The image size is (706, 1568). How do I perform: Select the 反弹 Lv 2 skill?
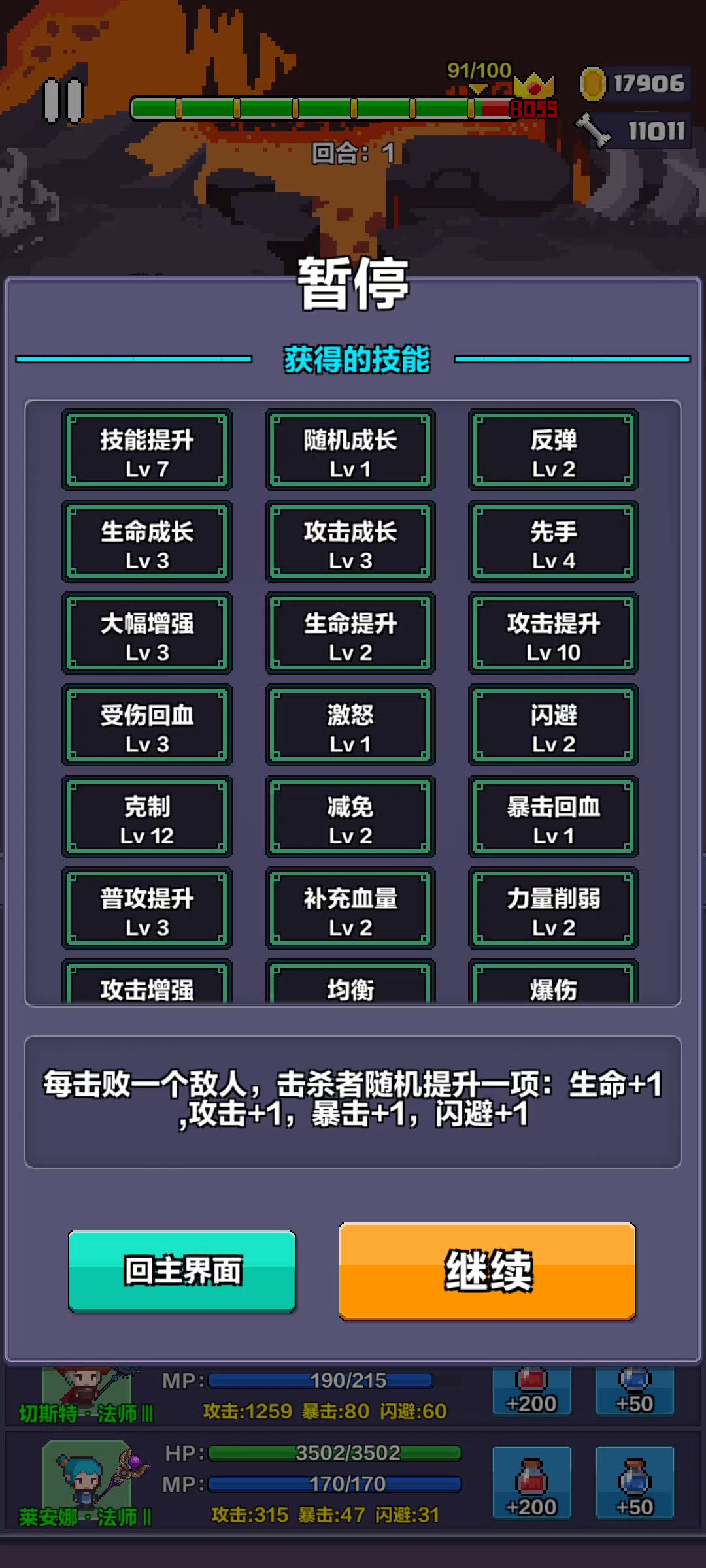point(554,450)
